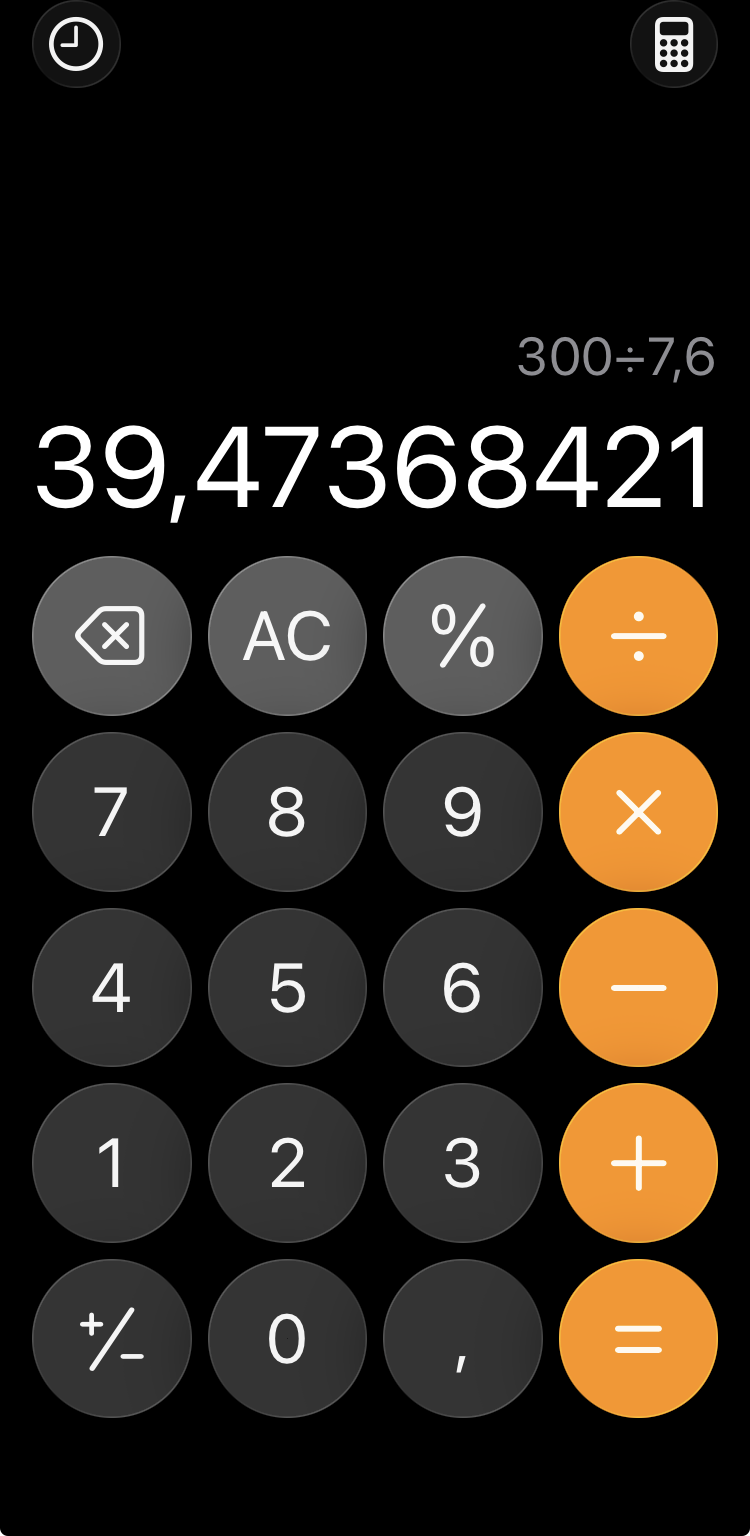Insert the decimal comma
750x1536 pixels.
(x=462, y=1339)
